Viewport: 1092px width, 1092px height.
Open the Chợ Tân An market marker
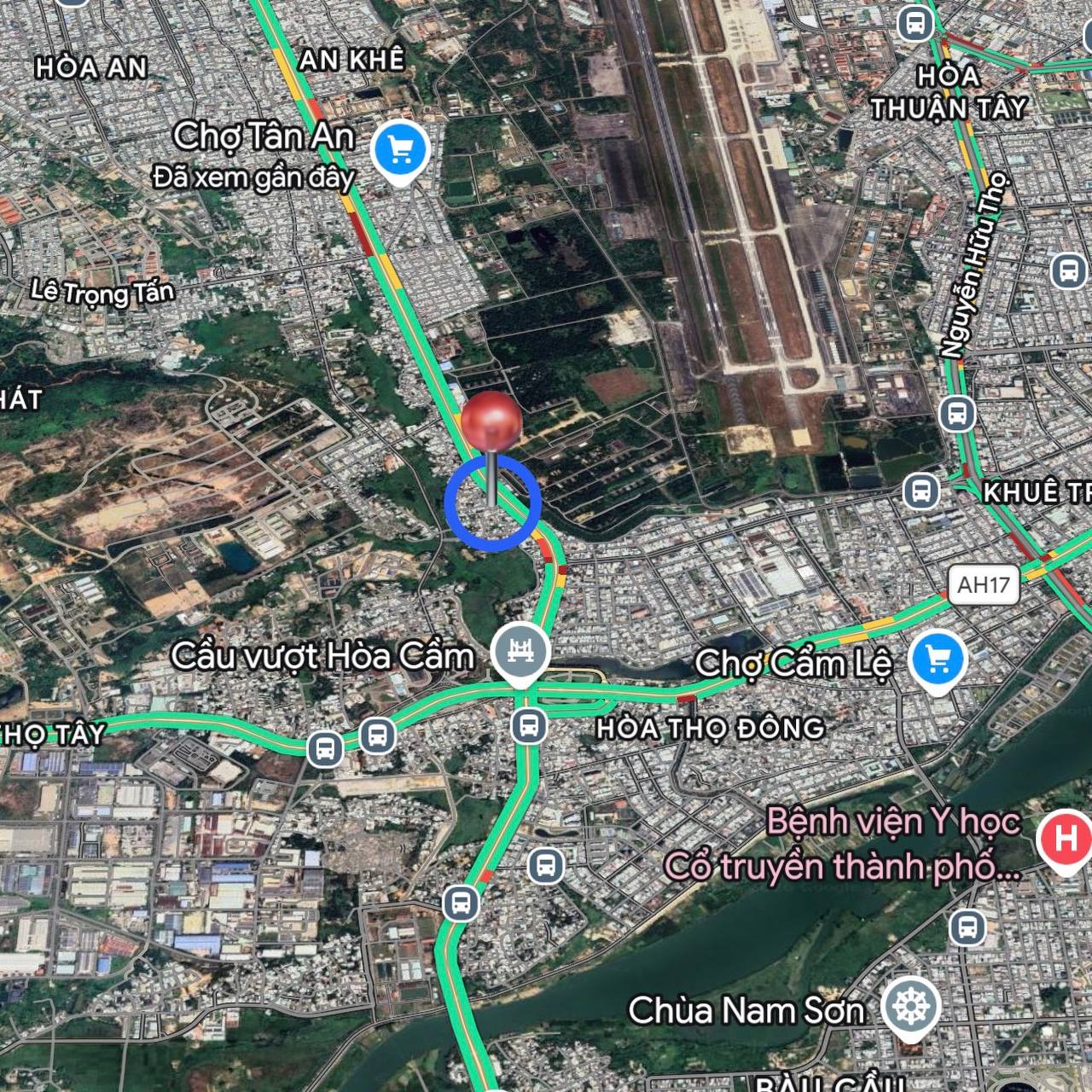pyautogui.click(x=400, y=152)
